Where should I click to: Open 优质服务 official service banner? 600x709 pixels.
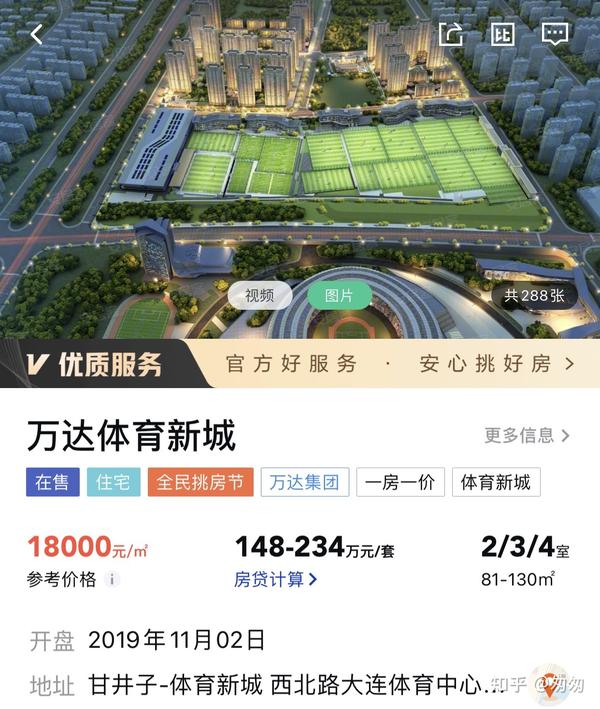click(300, 364)
